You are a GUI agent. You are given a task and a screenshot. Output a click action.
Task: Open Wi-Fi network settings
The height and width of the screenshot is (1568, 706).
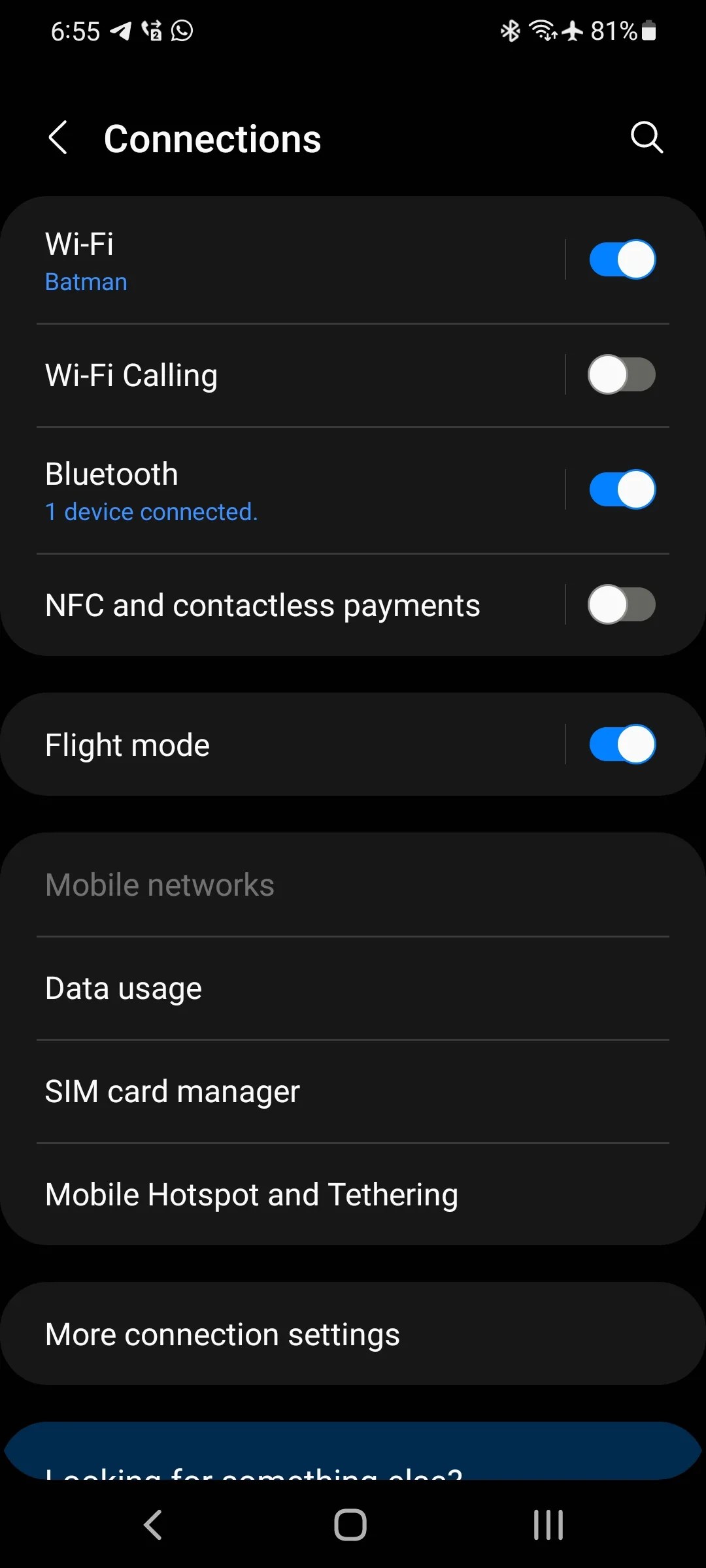261,260
